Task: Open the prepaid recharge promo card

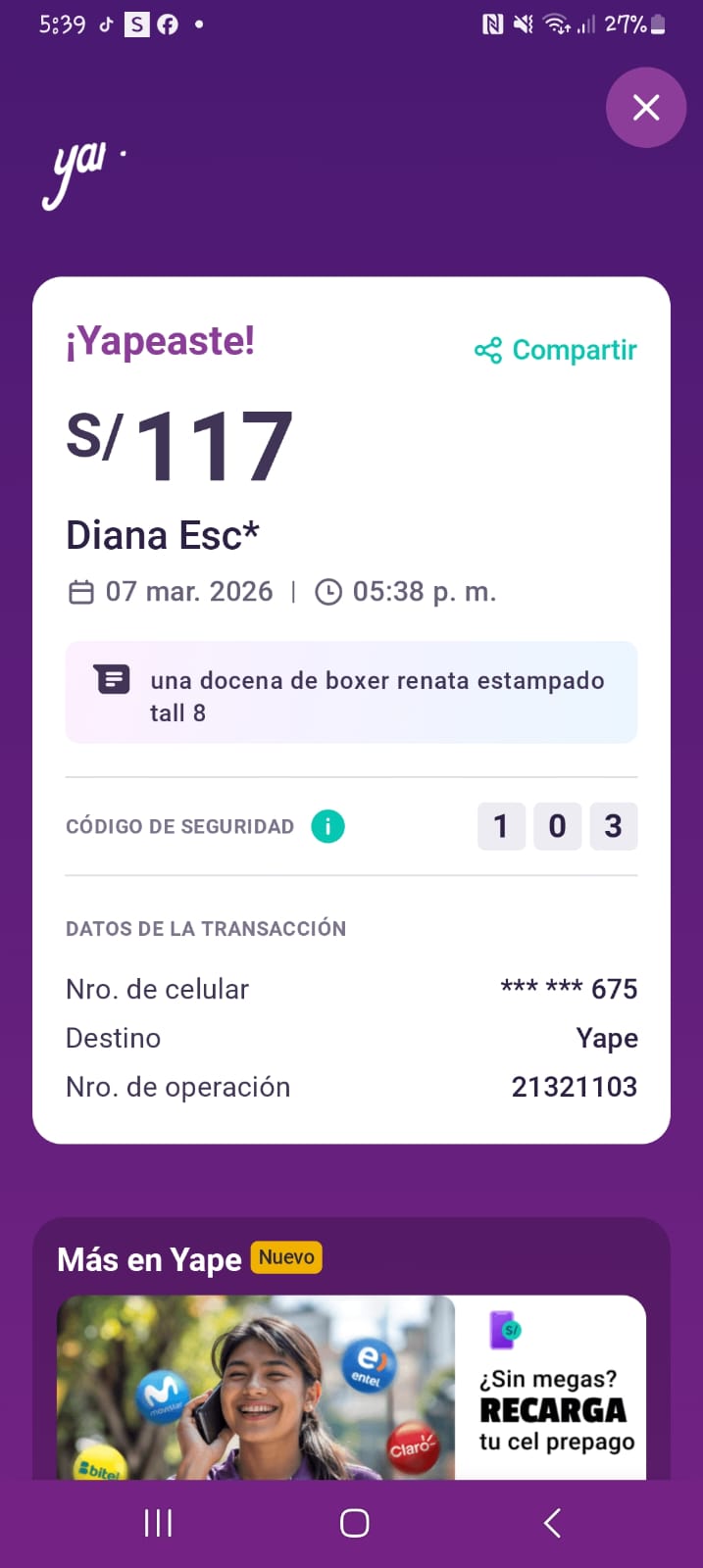Action: pyautogui.click(x=351, y=1387)
